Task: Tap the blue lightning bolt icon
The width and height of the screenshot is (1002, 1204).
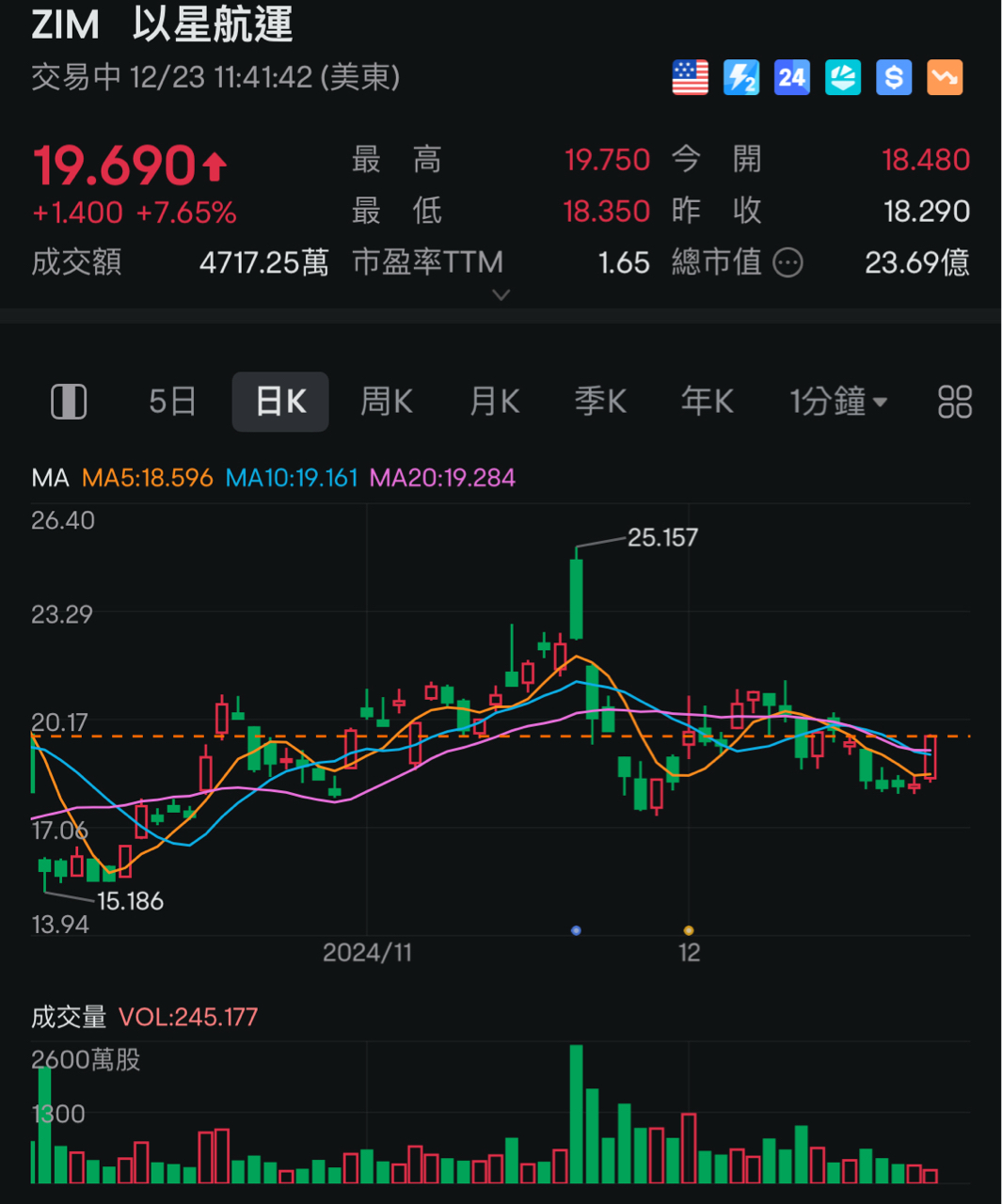Action: [x=740, y=77]
